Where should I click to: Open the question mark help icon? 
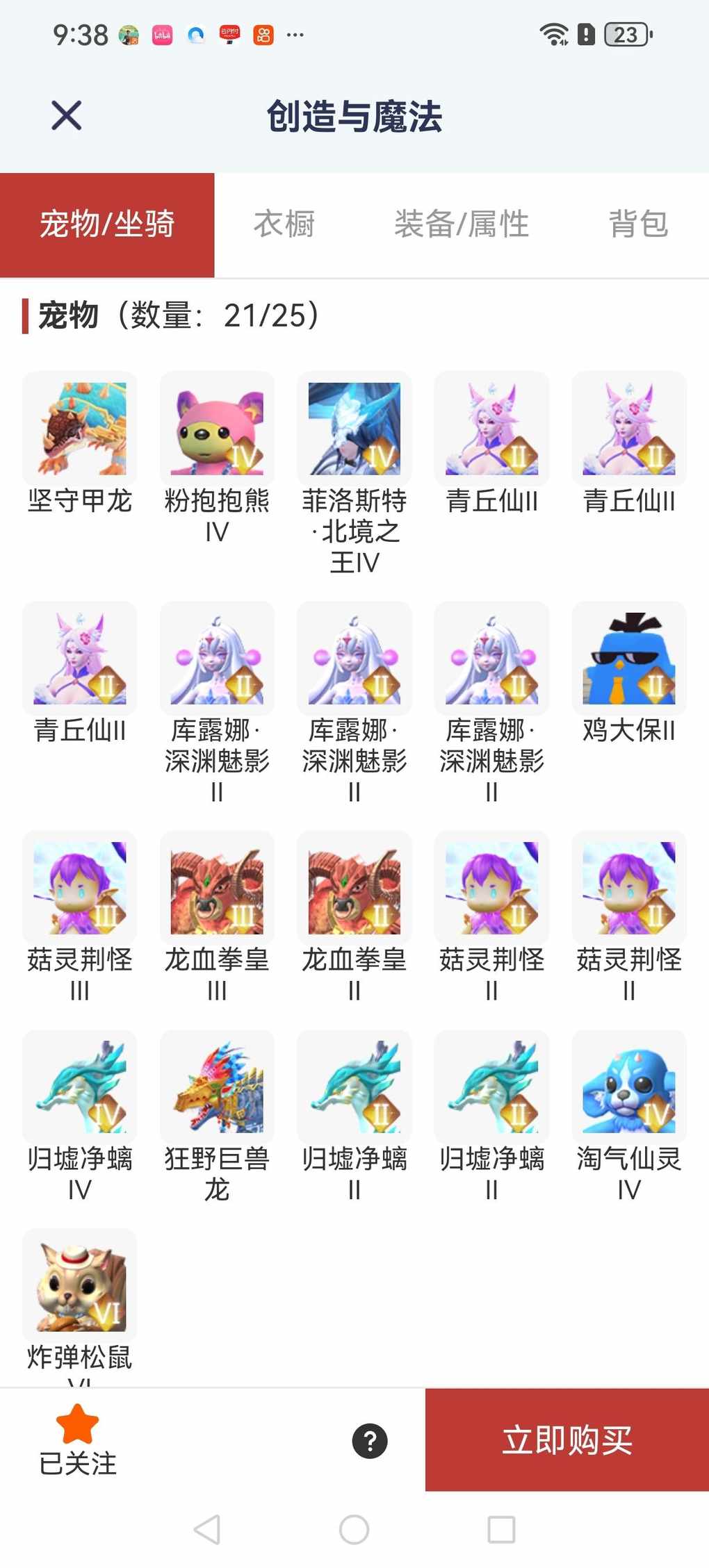pyautogui.click(x=370, y=1441)
